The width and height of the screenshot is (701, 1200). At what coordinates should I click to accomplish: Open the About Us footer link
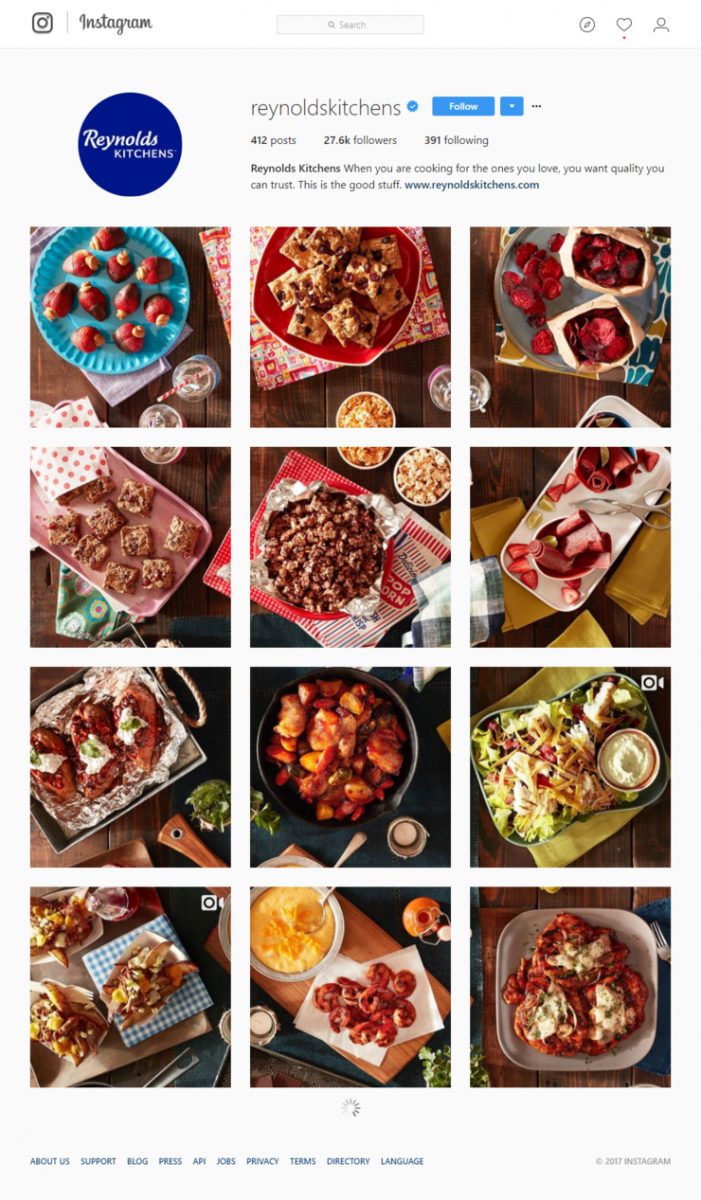click(50, 1161)
